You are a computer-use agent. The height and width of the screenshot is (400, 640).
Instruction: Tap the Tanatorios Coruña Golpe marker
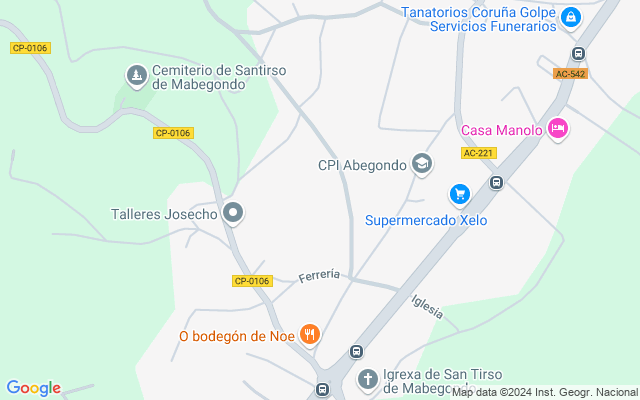[x=570, y=17]
